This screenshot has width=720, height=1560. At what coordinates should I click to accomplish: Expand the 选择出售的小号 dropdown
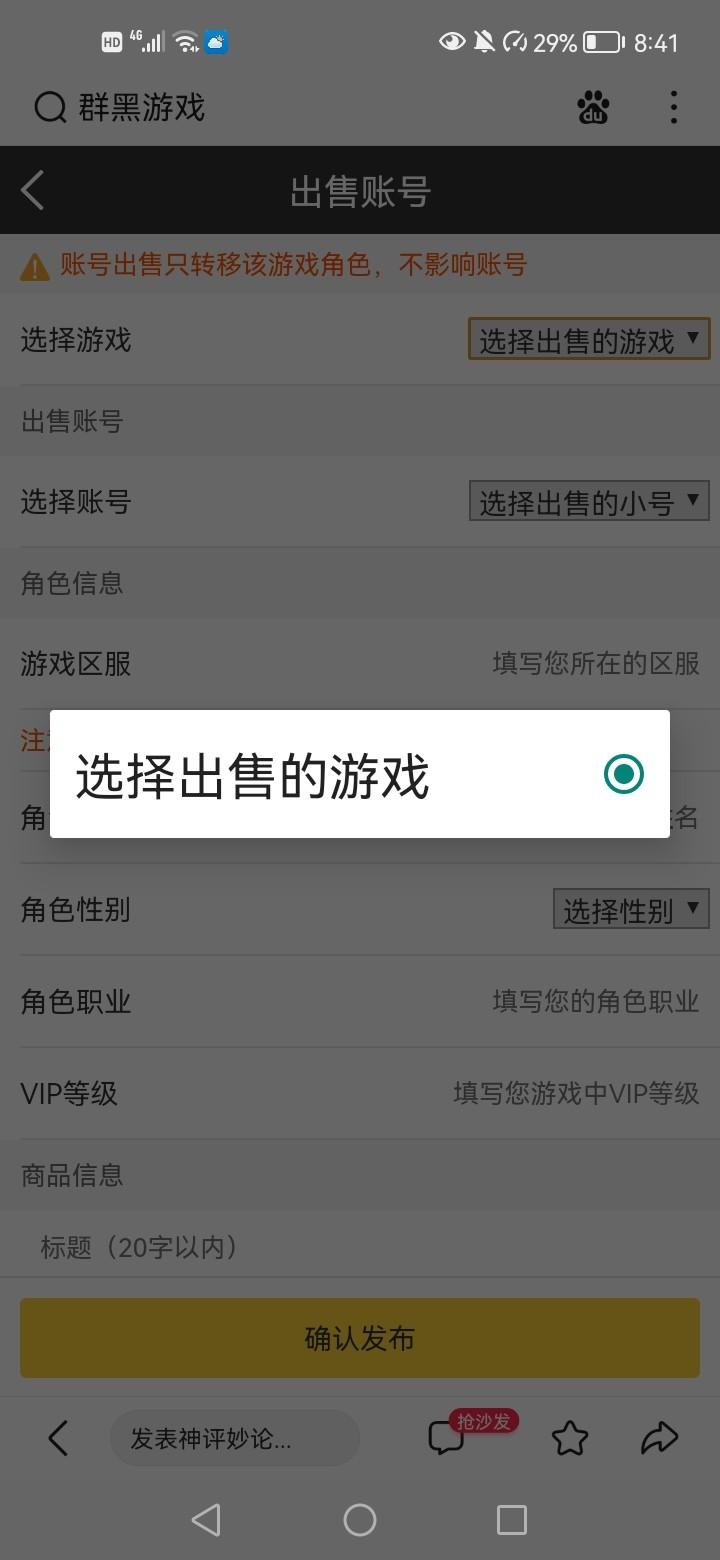pos(589,502)
